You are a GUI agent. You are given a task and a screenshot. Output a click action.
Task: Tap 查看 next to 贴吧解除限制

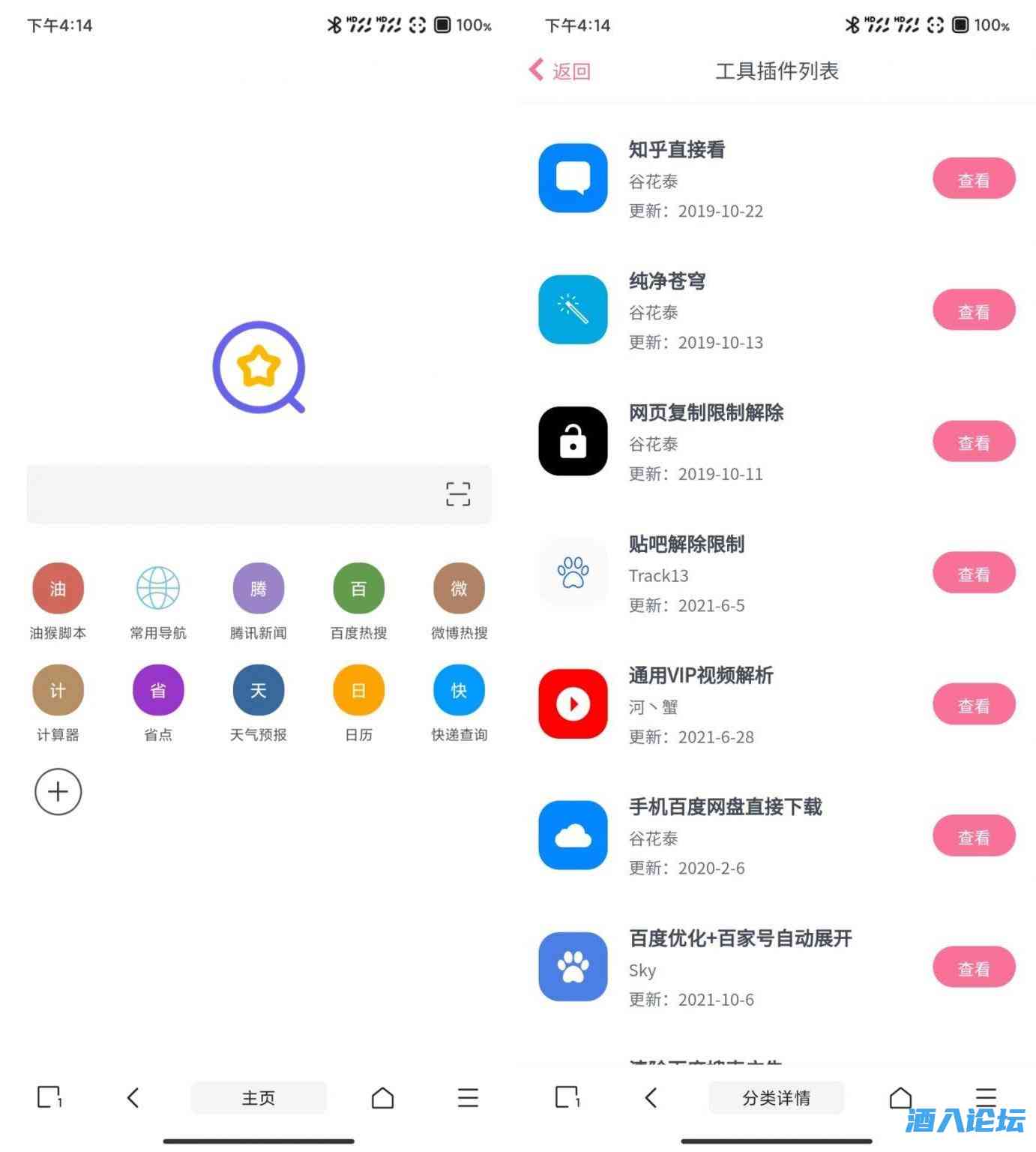coord(974,574)
